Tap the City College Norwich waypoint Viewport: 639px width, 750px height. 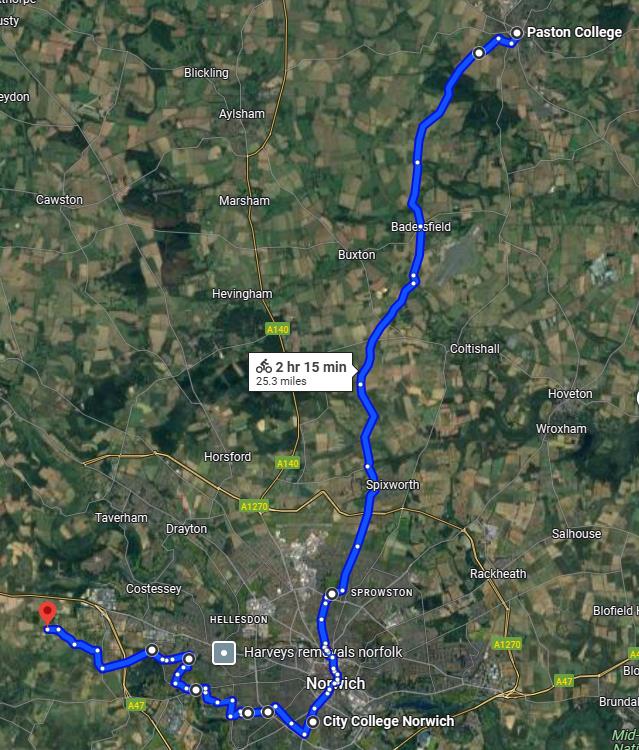point(313,721)
